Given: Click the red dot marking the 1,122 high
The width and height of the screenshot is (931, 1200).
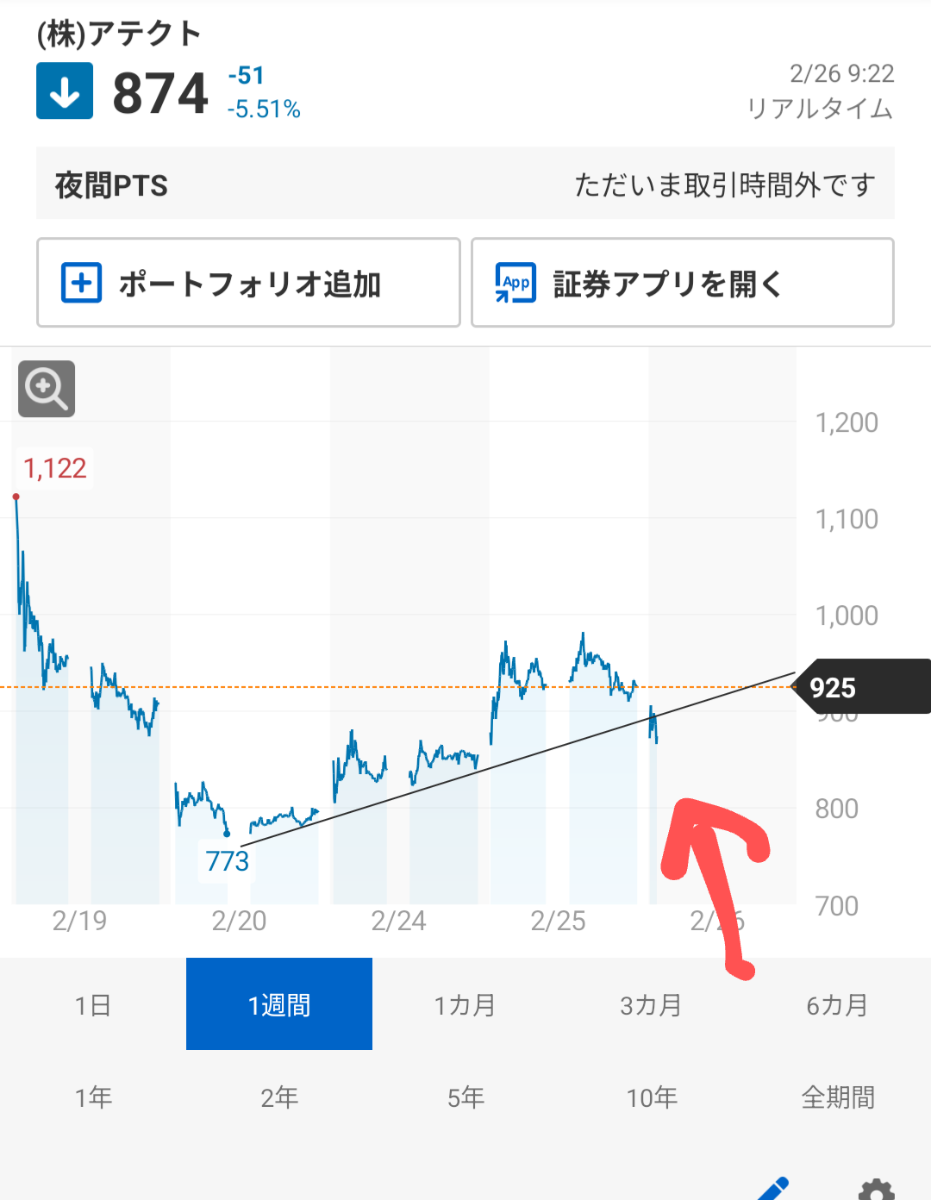Looking at the screenshot, I should pyautogui.click(x=15, y=495).
